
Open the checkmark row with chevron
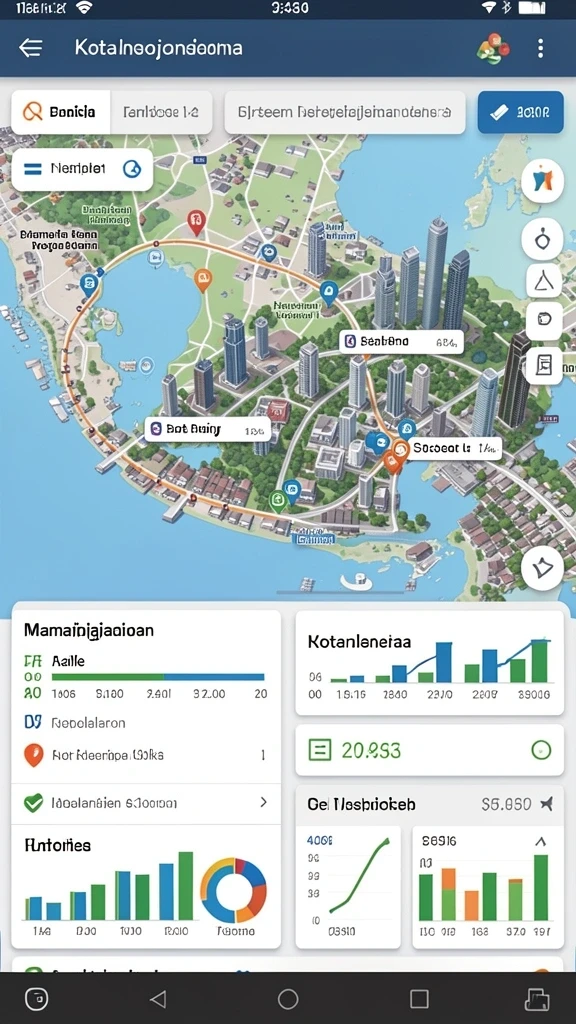(x=146, y=803)
